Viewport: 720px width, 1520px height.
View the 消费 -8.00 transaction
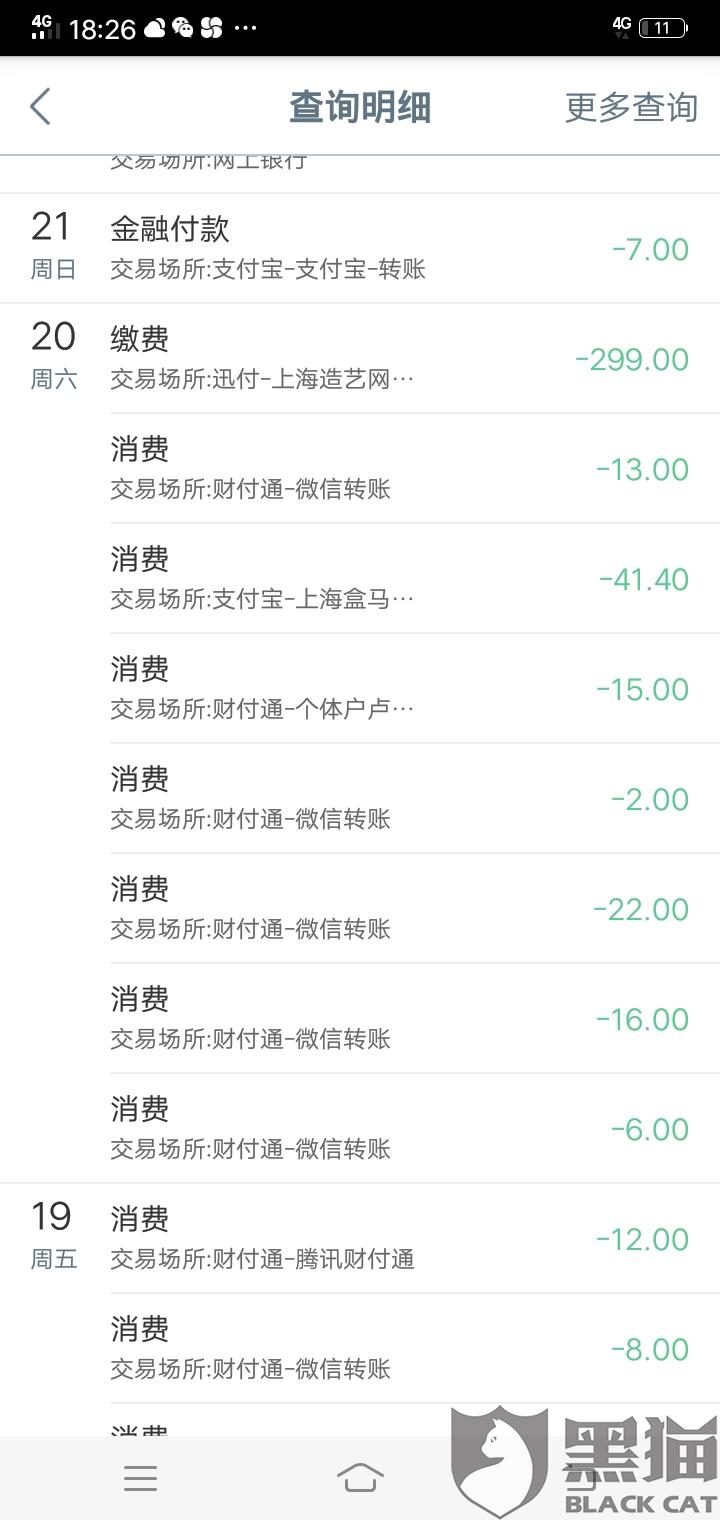click(x=400, y=1348)
